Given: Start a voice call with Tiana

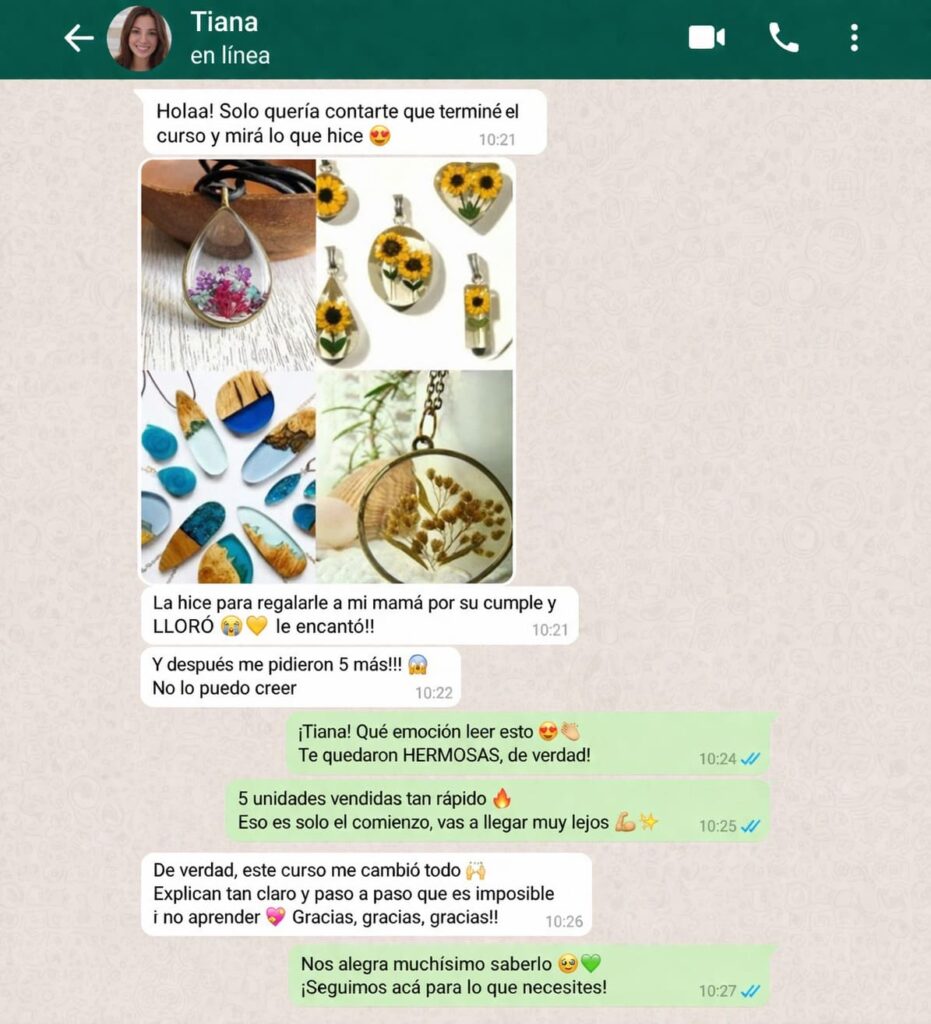Looking at the screenshot, I should click(783, 38).
